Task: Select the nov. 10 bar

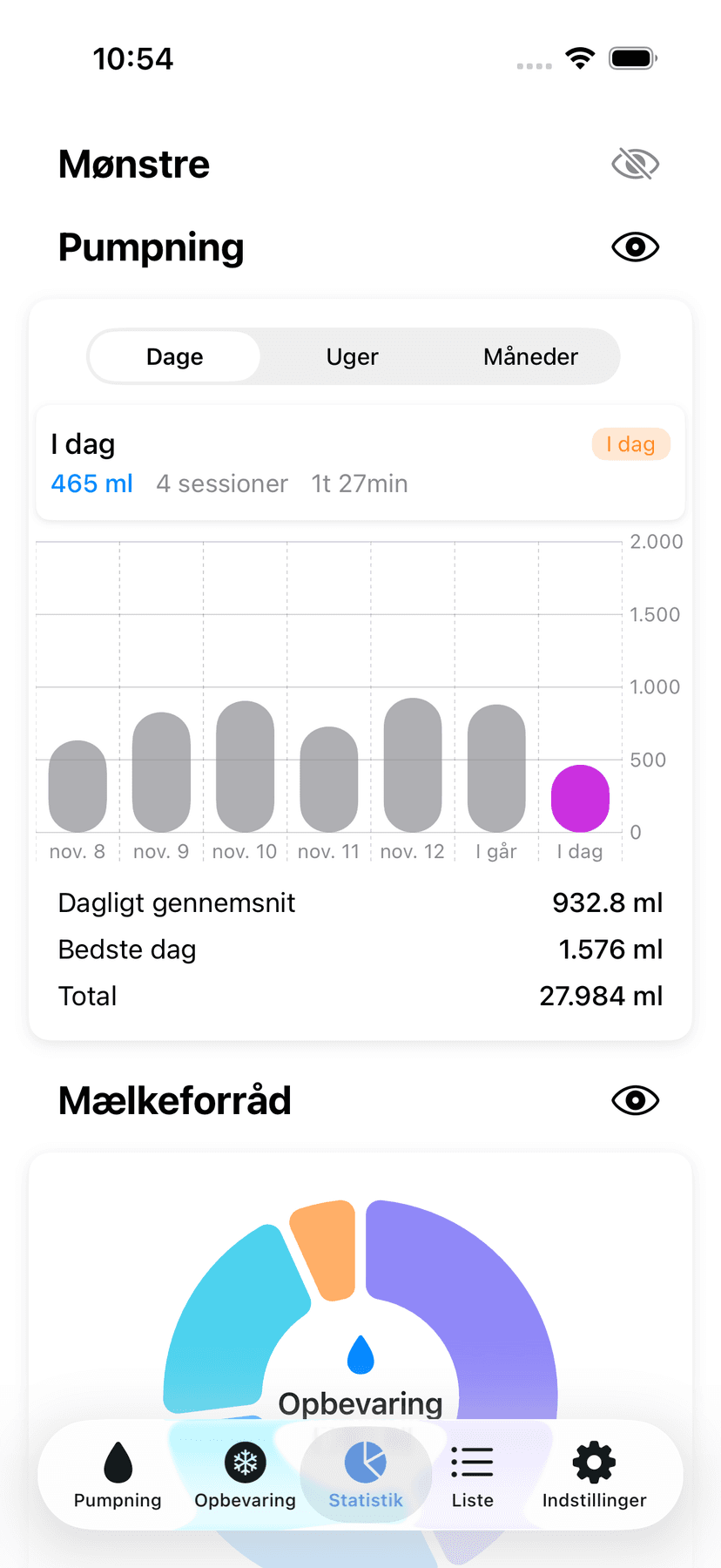Action: point(245,767)
